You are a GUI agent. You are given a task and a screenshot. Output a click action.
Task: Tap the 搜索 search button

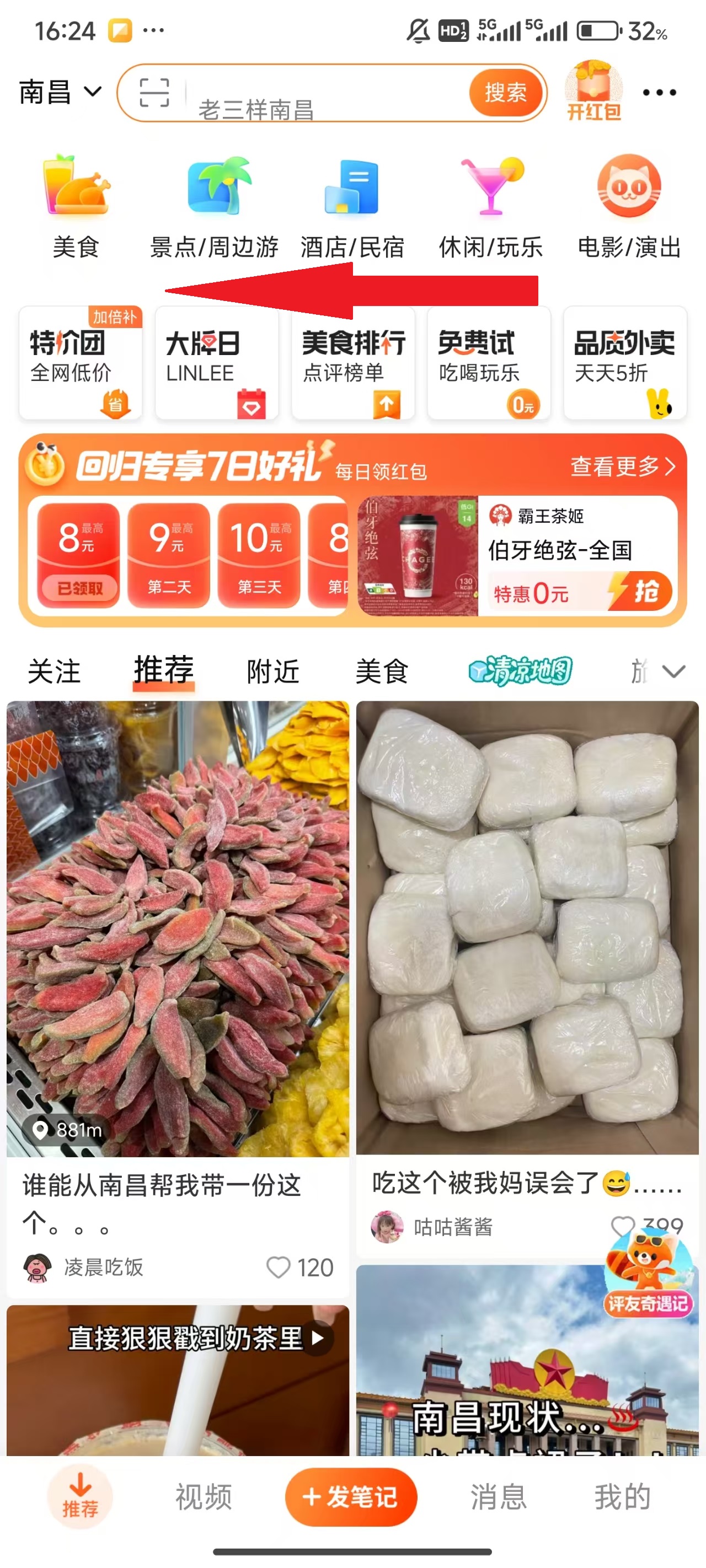506,92
